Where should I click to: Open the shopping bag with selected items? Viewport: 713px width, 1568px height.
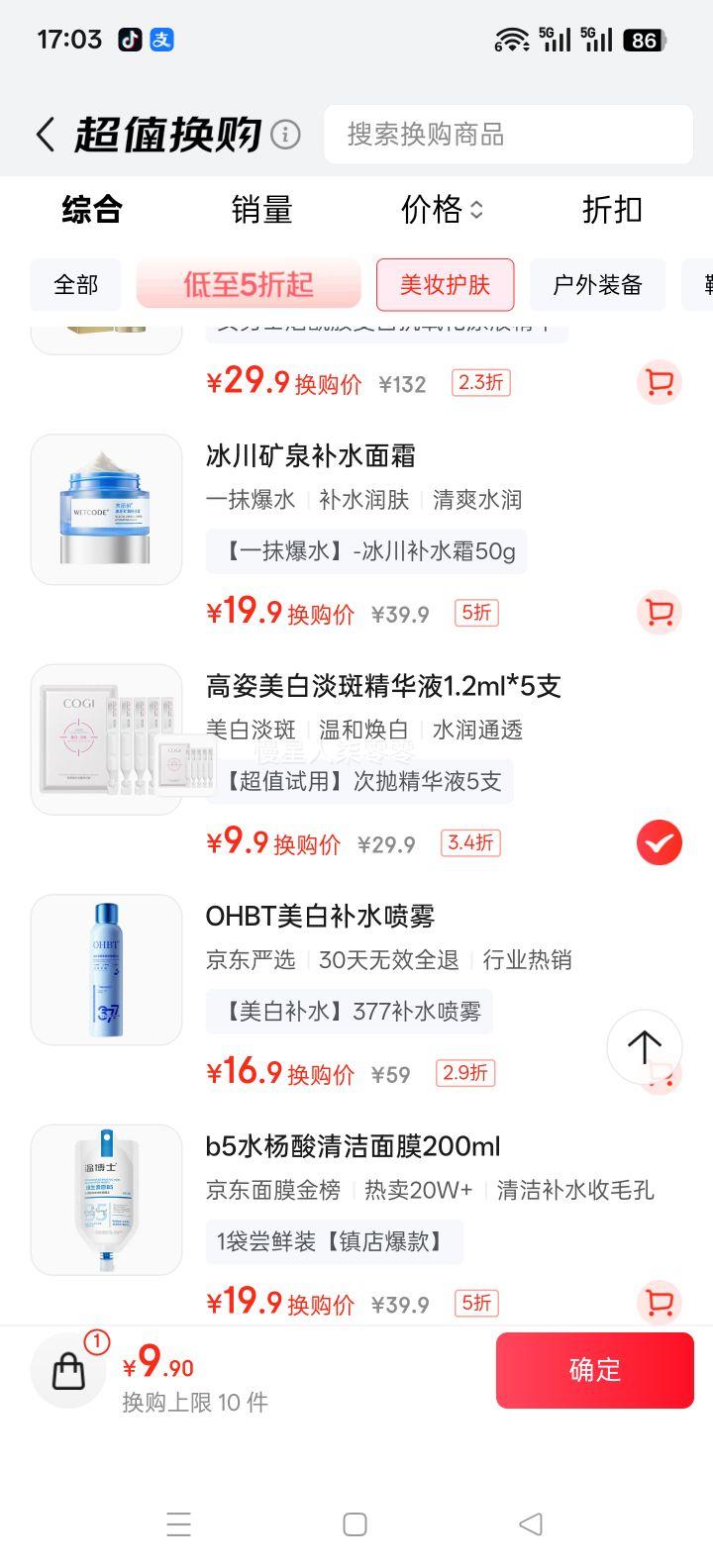pyautogui.click(x=68, y=1371)
